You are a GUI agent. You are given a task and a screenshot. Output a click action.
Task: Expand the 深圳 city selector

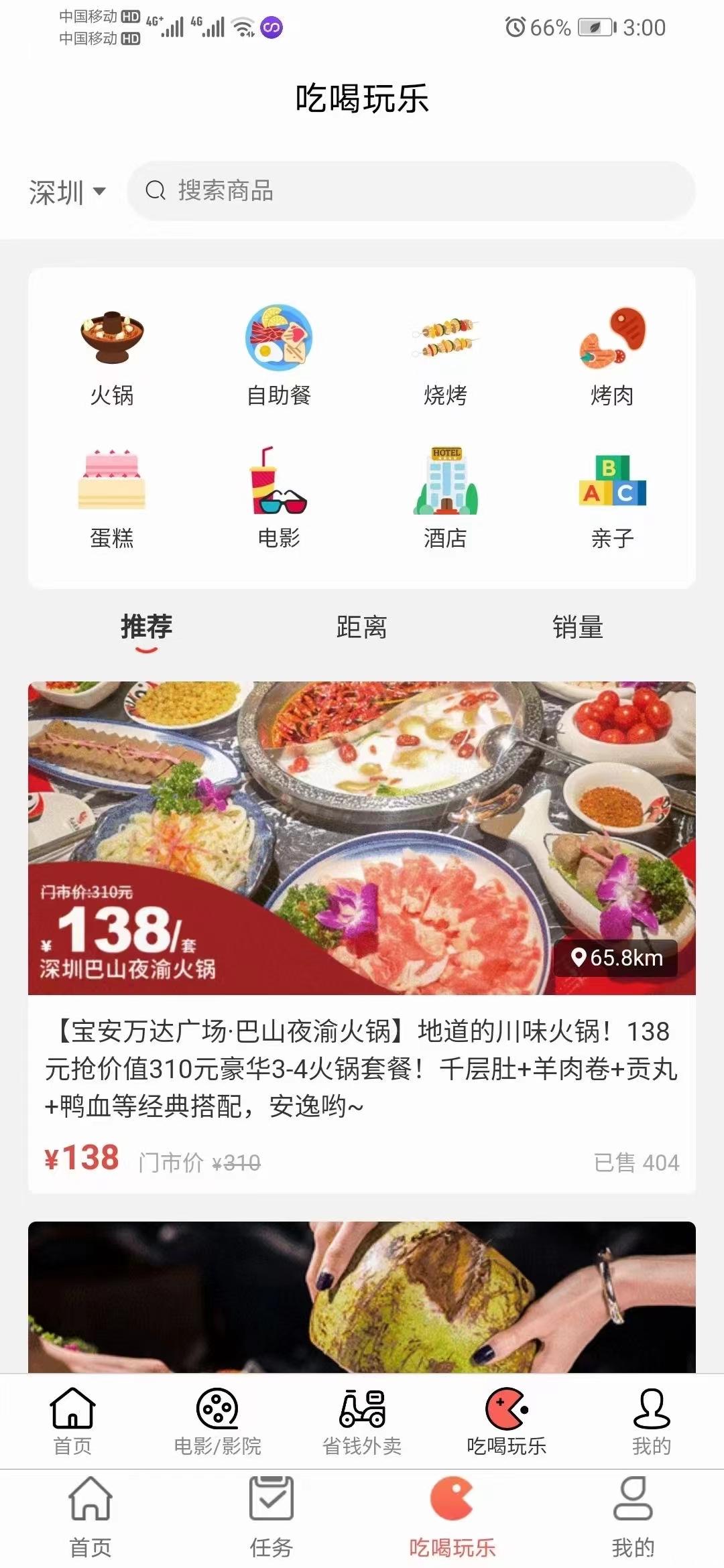[67, 193]
